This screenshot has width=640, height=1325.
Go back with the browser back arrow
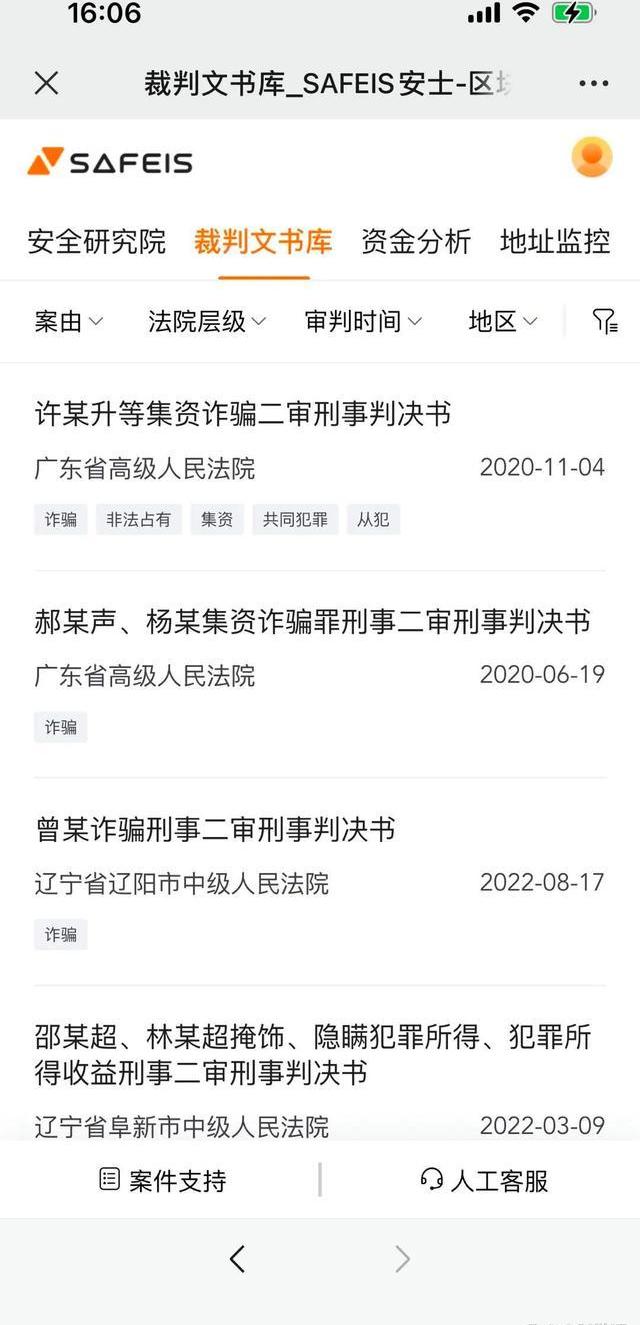point(237,1258)
